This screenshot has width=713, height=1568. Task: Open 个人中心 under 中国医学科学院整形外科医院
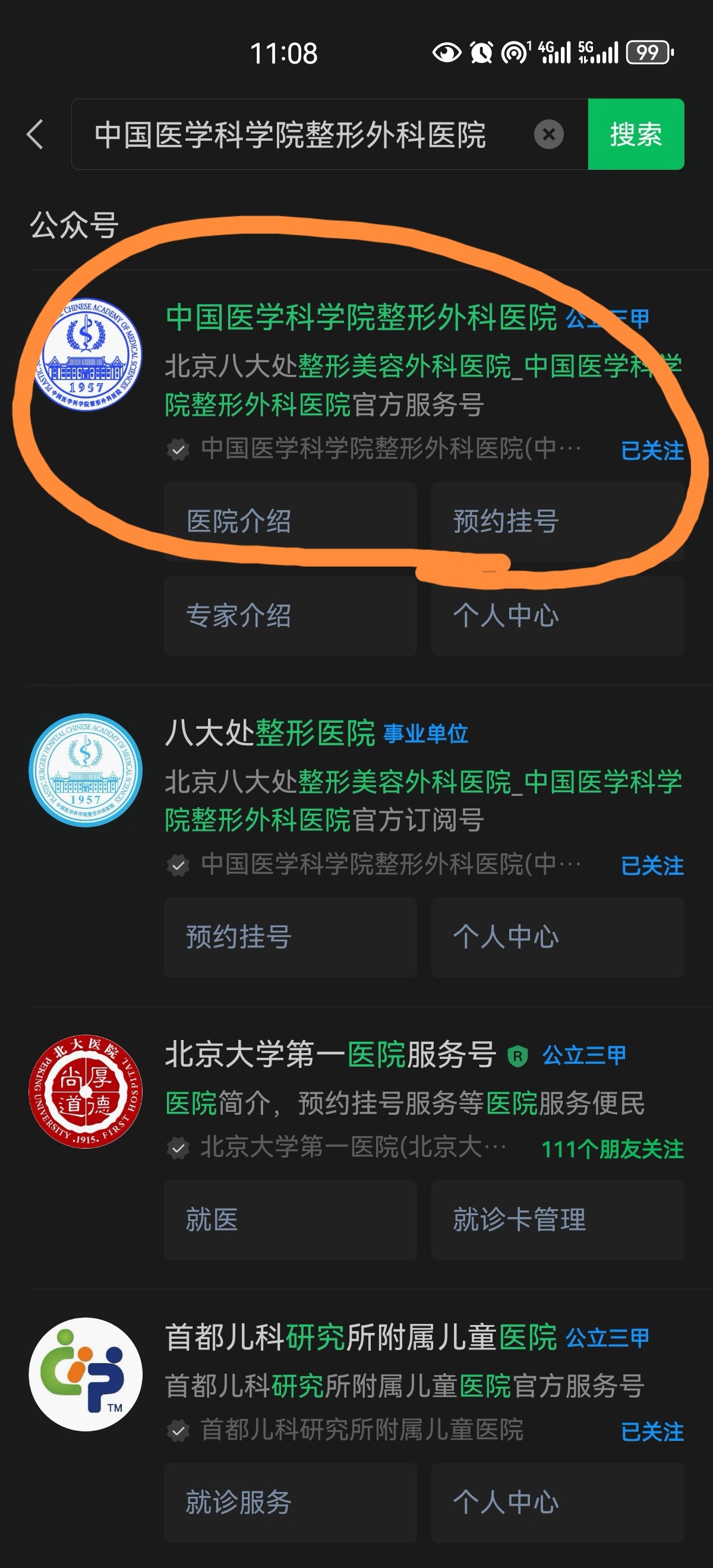557,616
